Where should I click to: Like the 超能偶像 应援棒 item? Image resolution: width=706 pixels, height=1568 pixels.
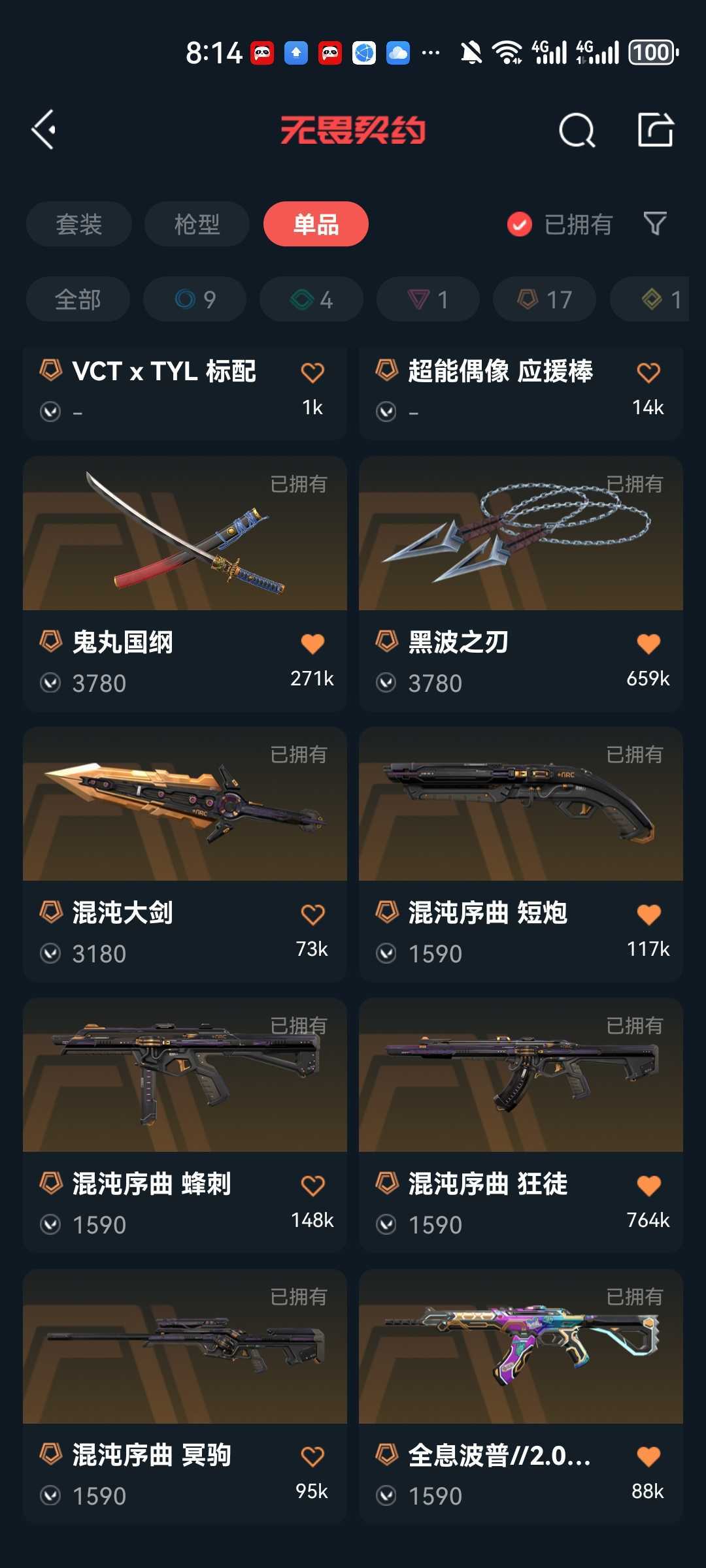pyautogui.click(x=648, y=372)
